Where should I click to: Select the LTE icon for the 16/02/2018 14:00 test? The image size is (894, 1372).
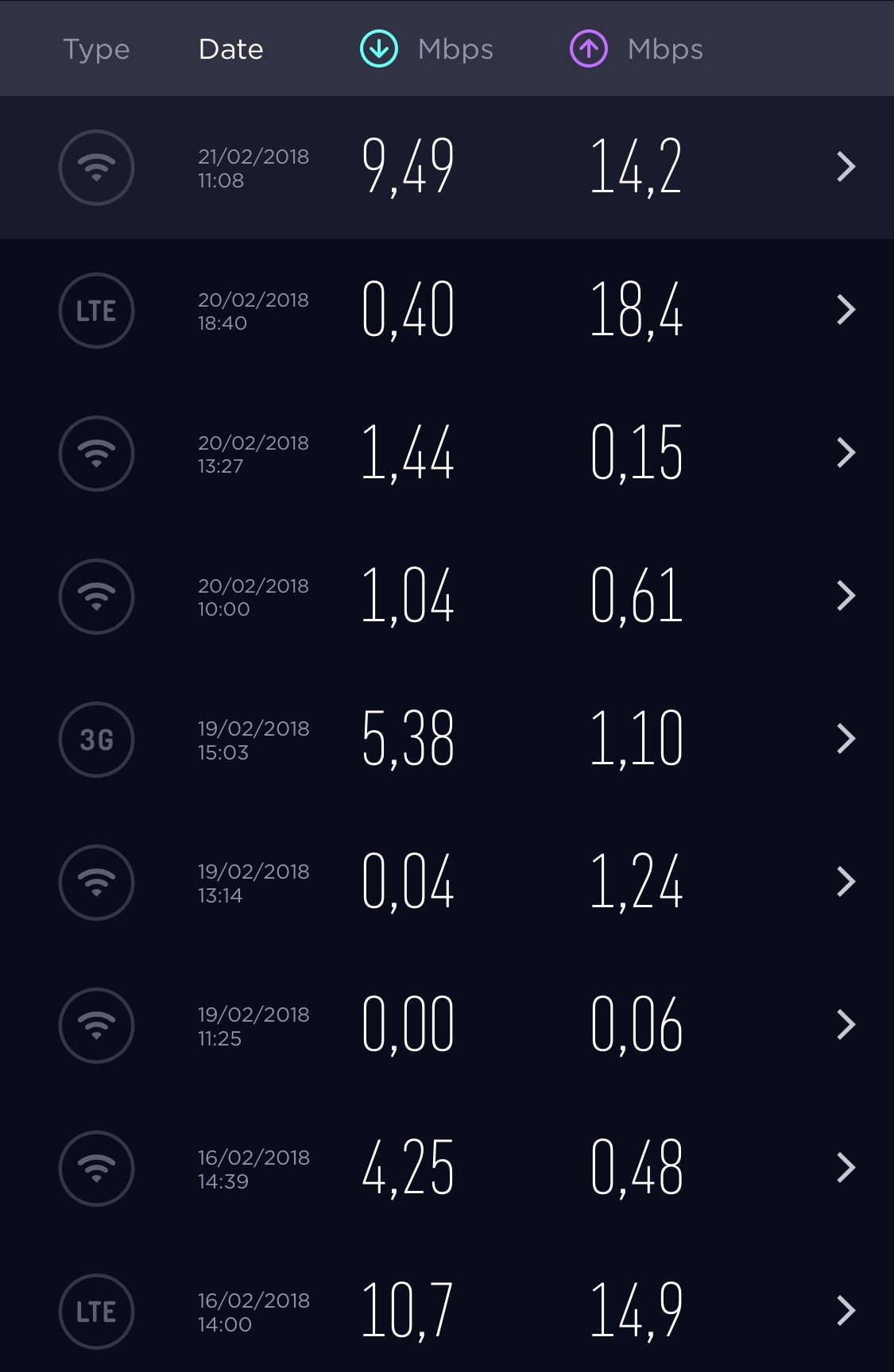pyautogui.click(x=96, y=1312)
